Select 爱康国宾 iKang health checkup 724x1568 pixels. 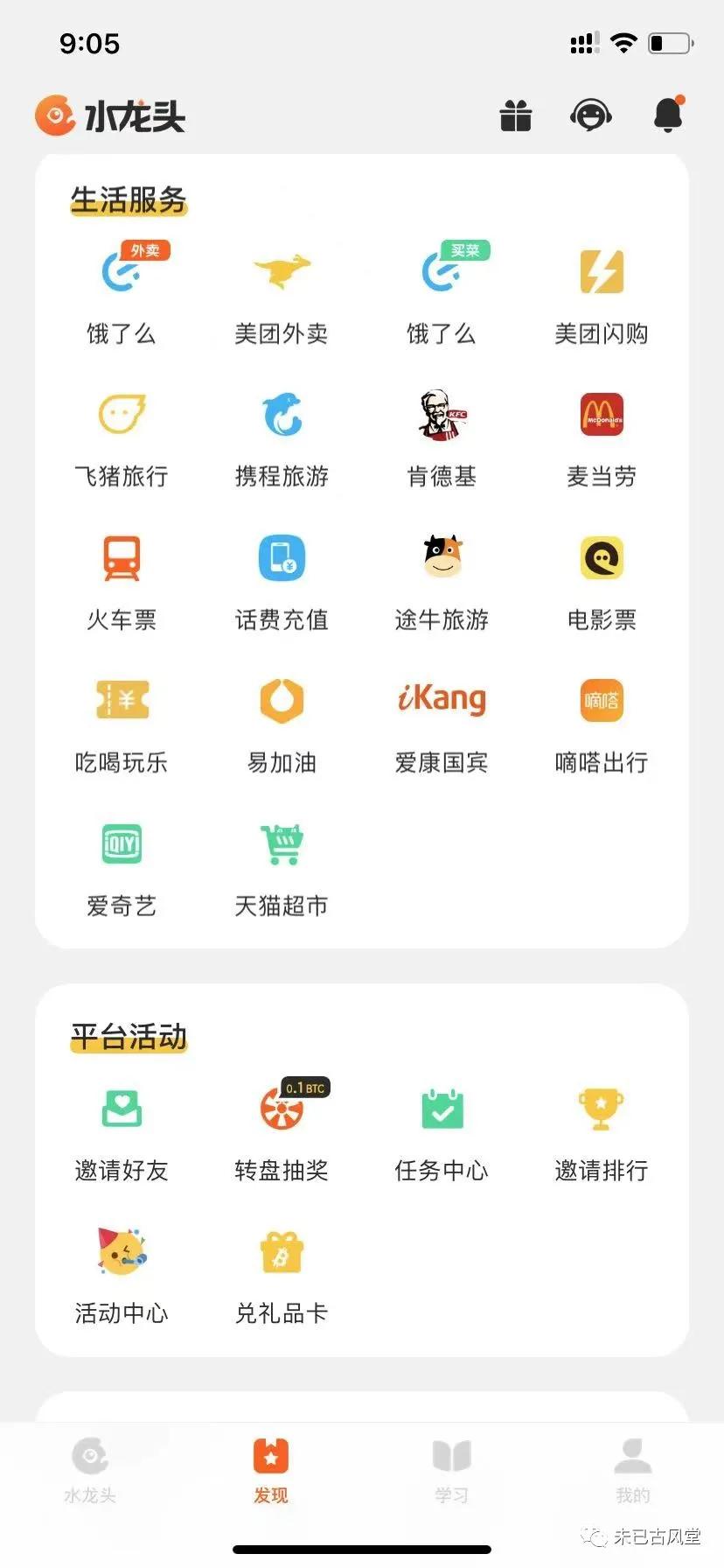(442, 700)
